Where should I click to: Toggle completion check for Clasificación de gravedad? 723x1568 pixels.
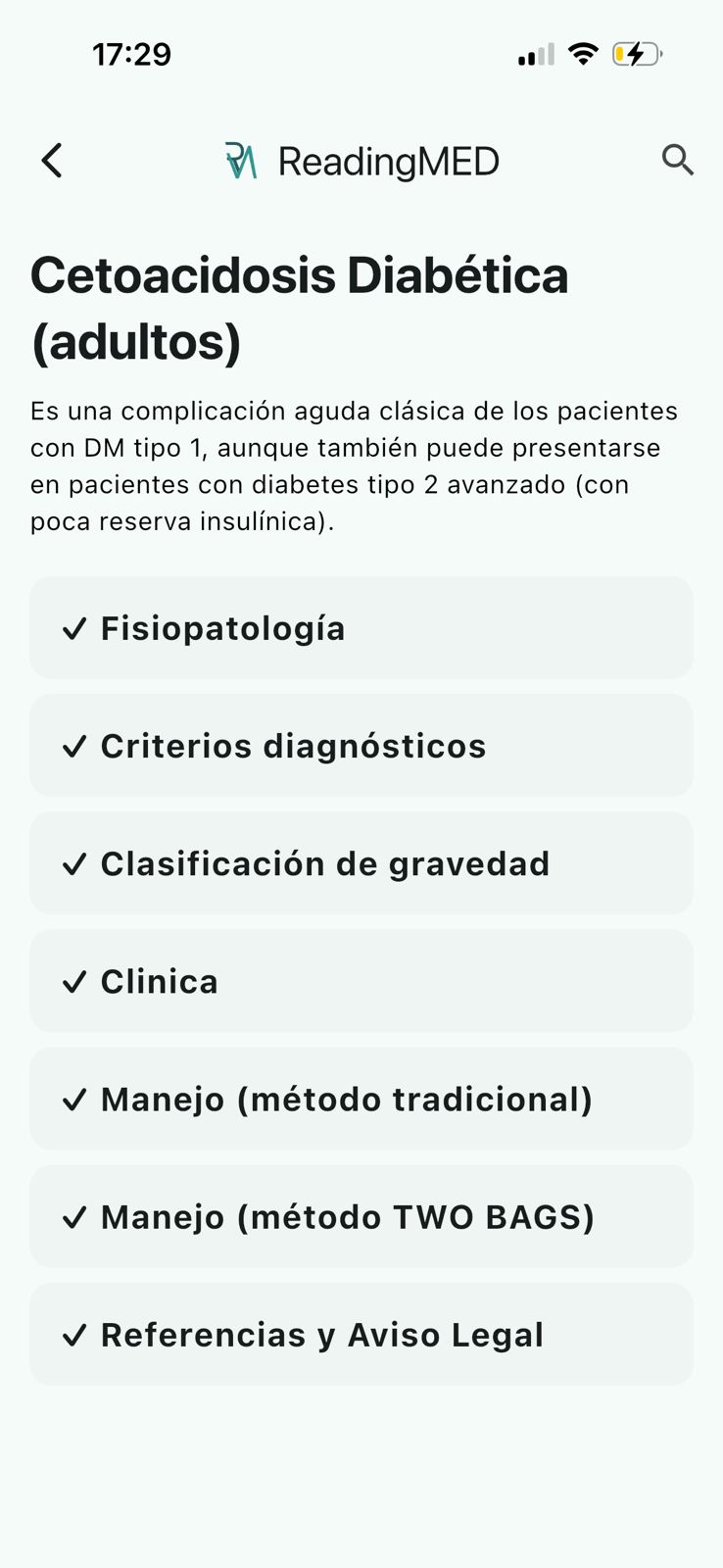pyautogui.click(x=74, y=863)
